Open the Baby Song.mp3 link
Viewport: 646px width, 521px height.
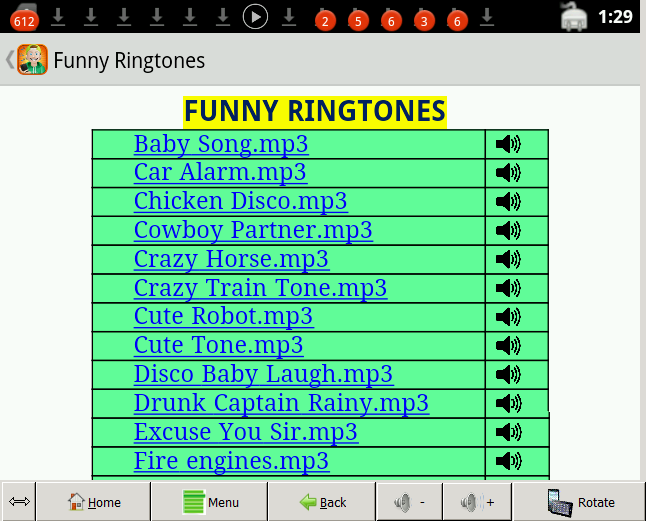pos(221,144)
